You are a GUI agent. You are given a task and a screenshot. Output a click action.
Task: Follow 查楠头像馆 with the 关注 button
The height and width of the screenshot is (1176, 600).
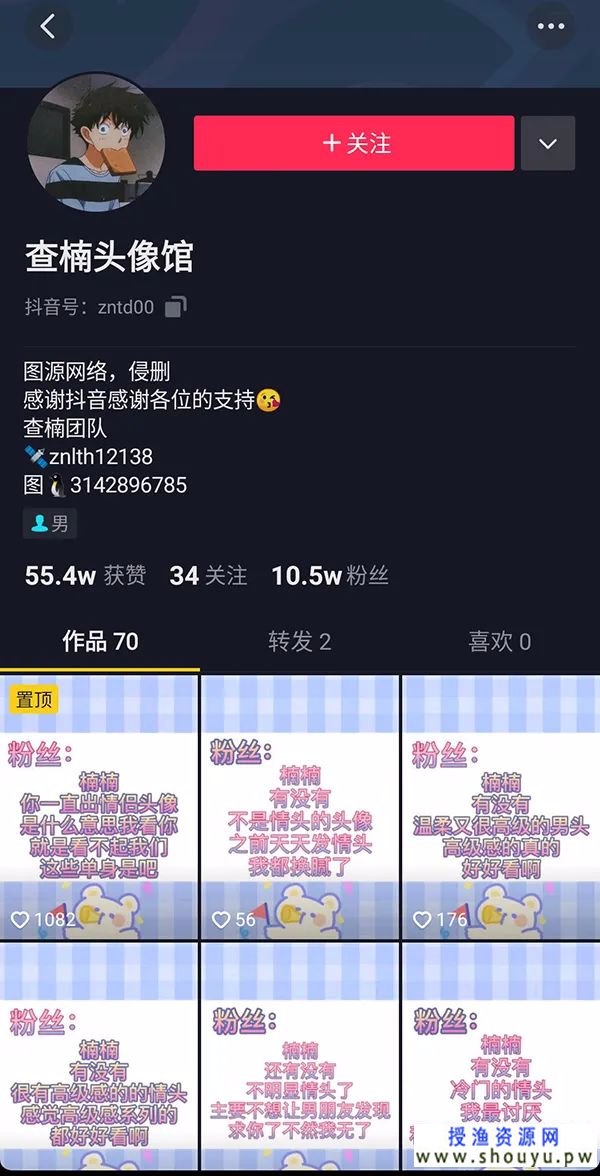point(354,143)
